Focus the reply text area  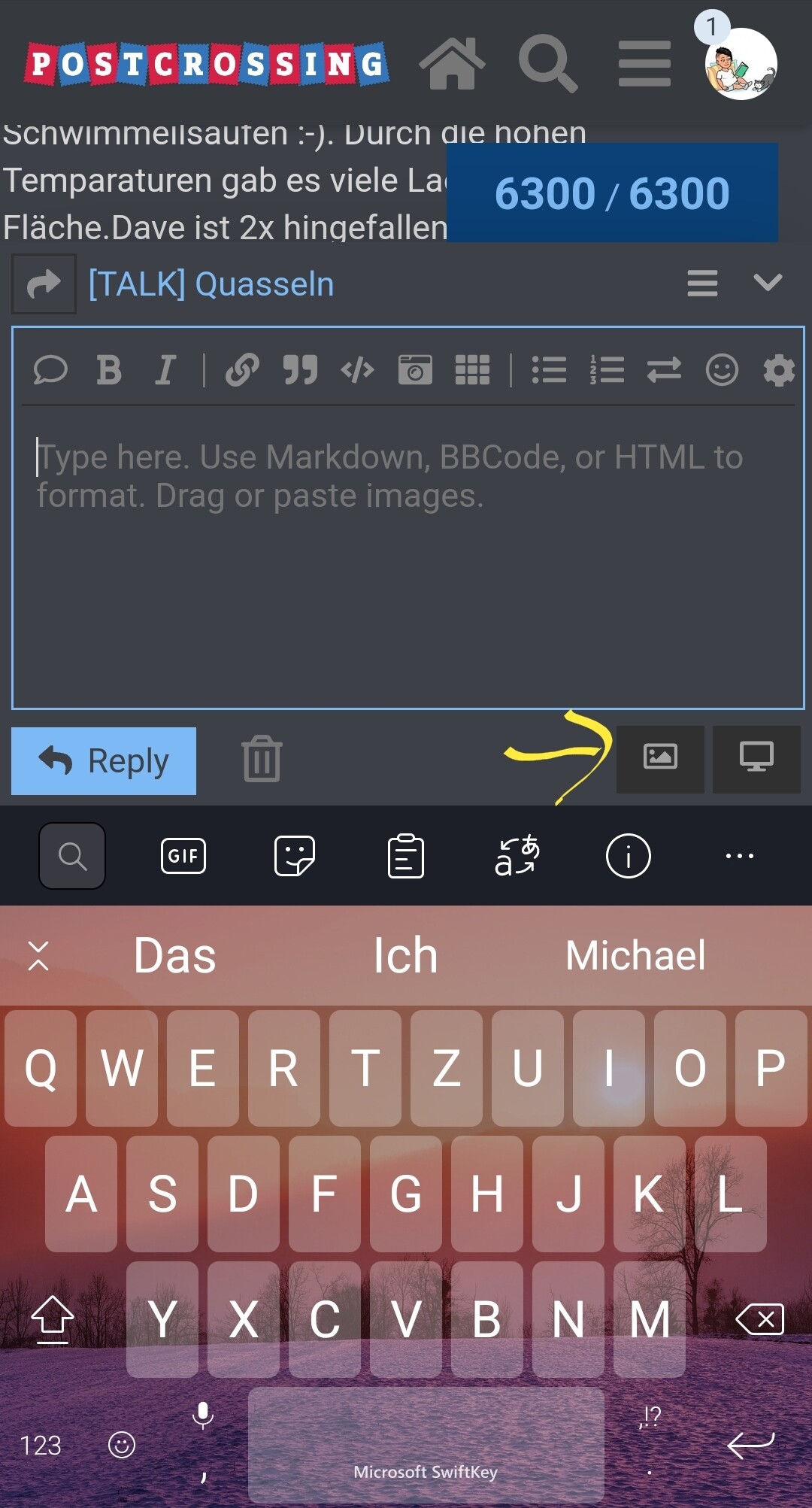coord(408,557)
